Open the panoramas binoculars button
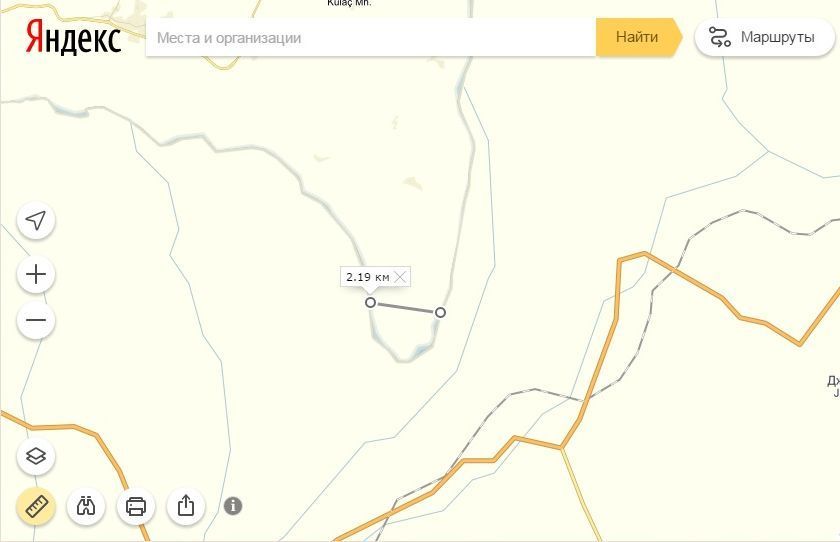840x542 pixels. [x=86, y=506]
